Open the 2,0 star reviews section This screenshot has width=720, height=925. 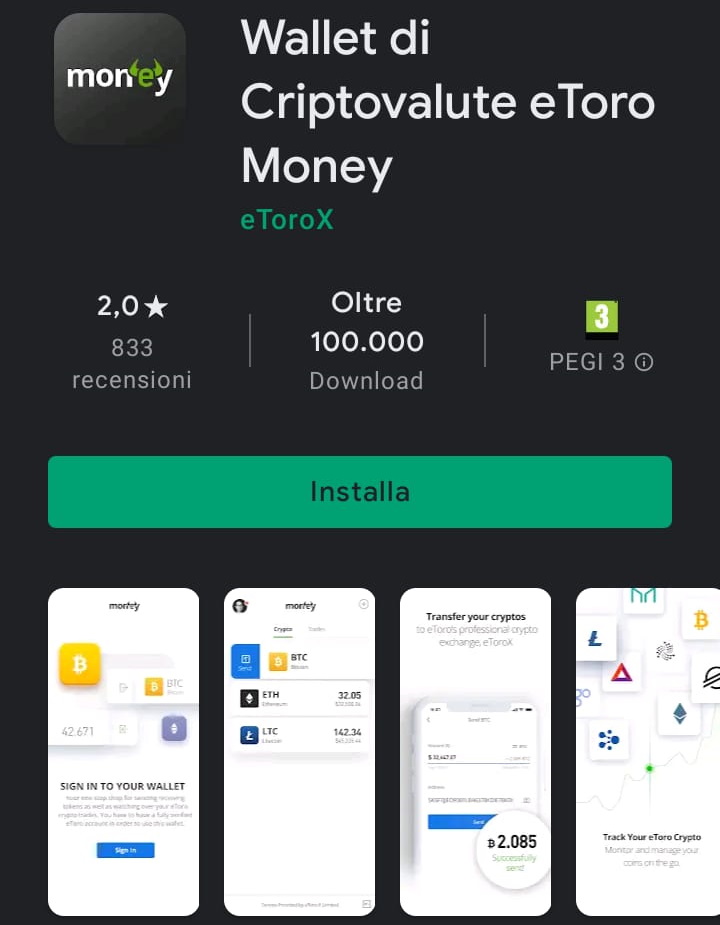pyautogui.click(x=132, y=340)
